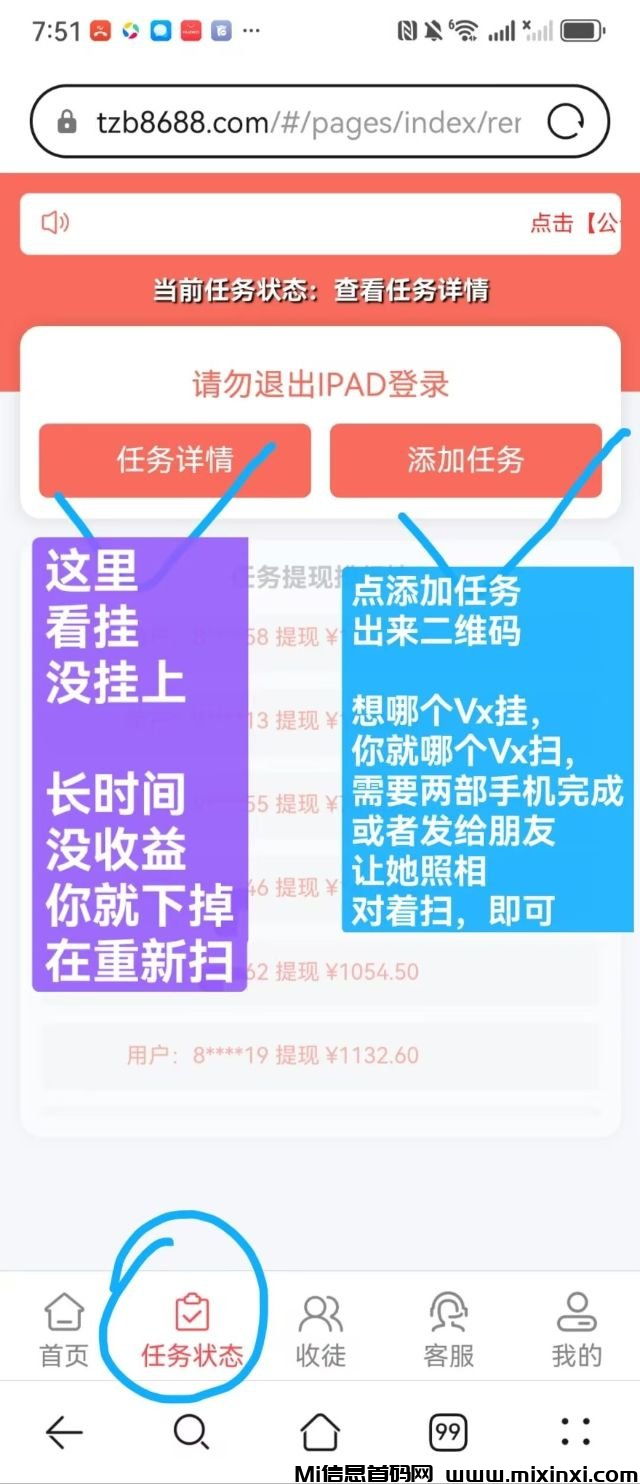Go back using the browser back arrow
The width and height of the screenshot is (640, 1484).
click(64, 1432)
